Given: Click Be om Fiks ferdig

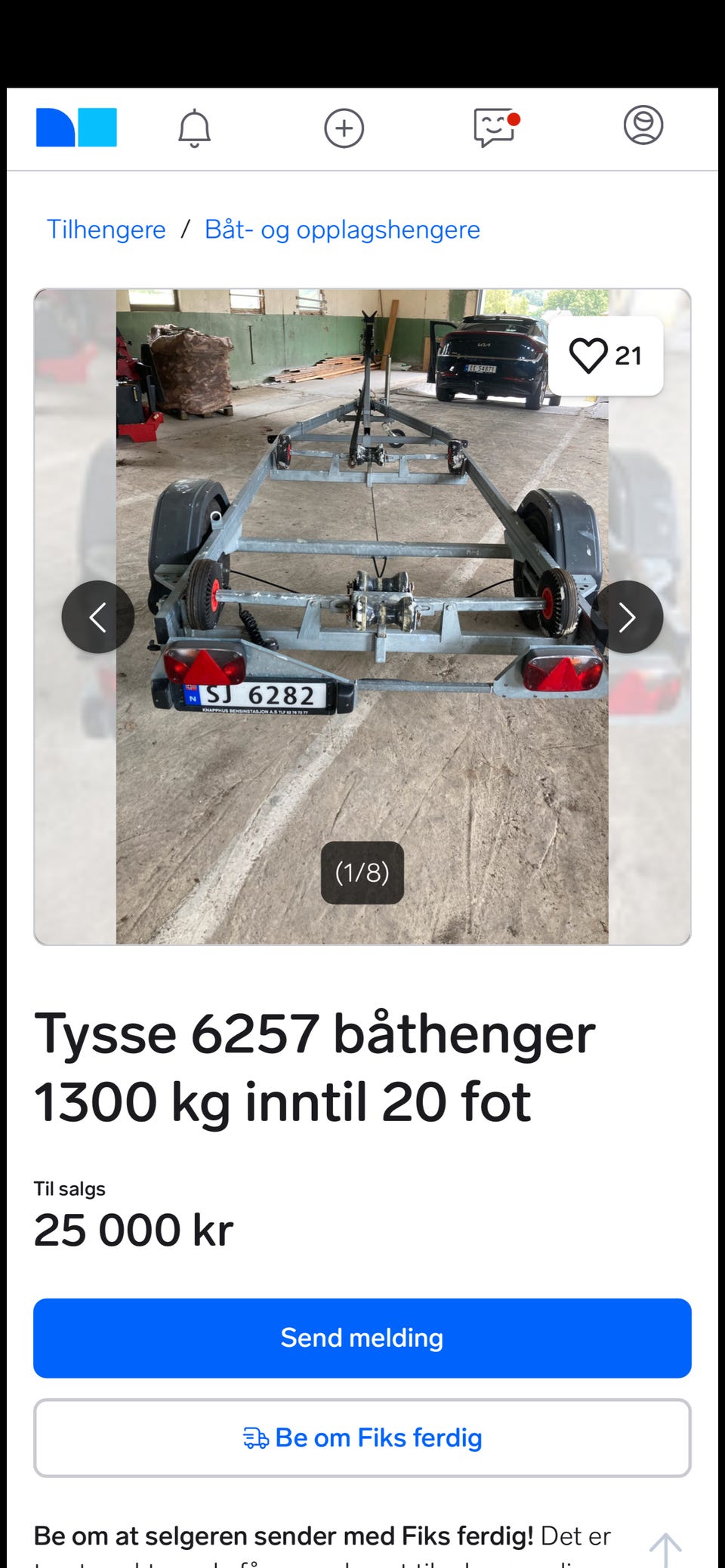Looking at the screenshot, I should 362,1437.
